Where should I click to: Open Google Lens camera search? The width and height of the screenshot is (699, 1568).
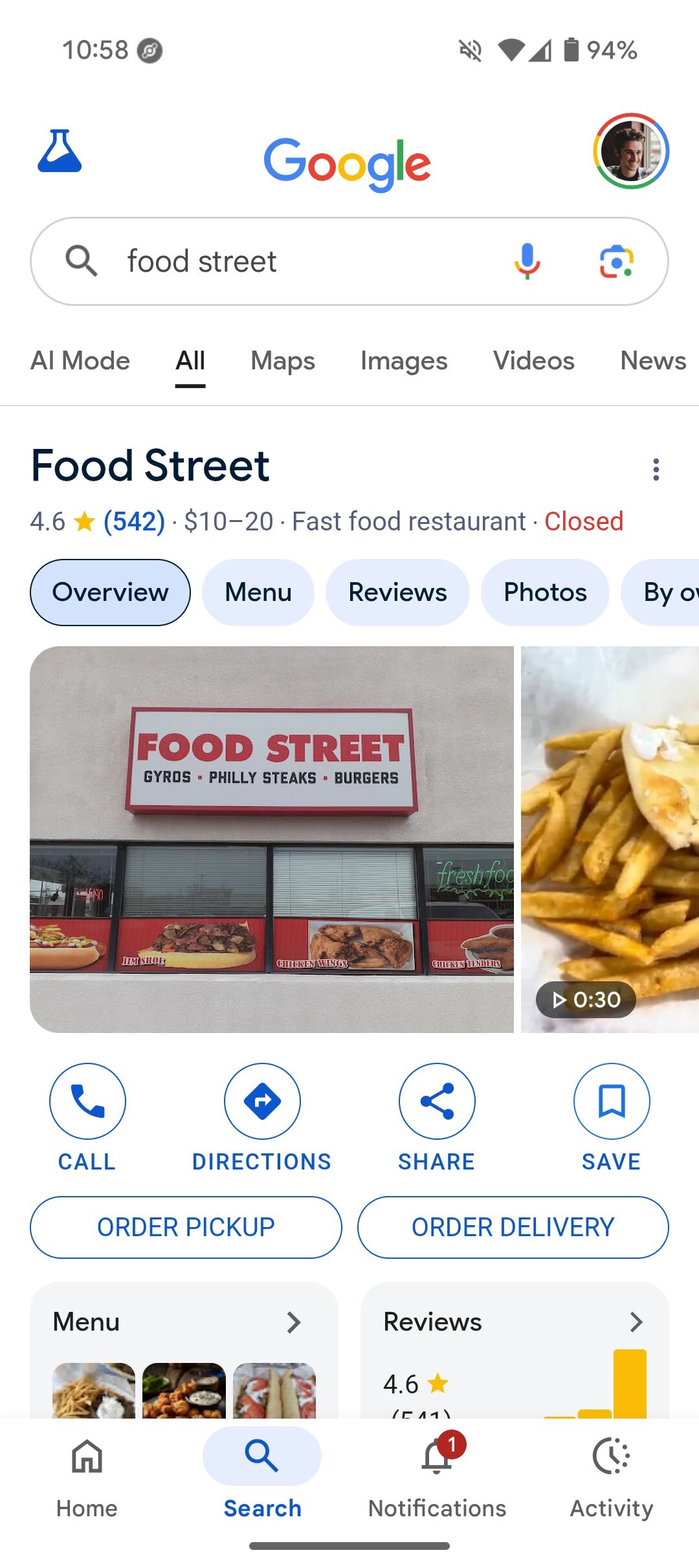point(616,261)
